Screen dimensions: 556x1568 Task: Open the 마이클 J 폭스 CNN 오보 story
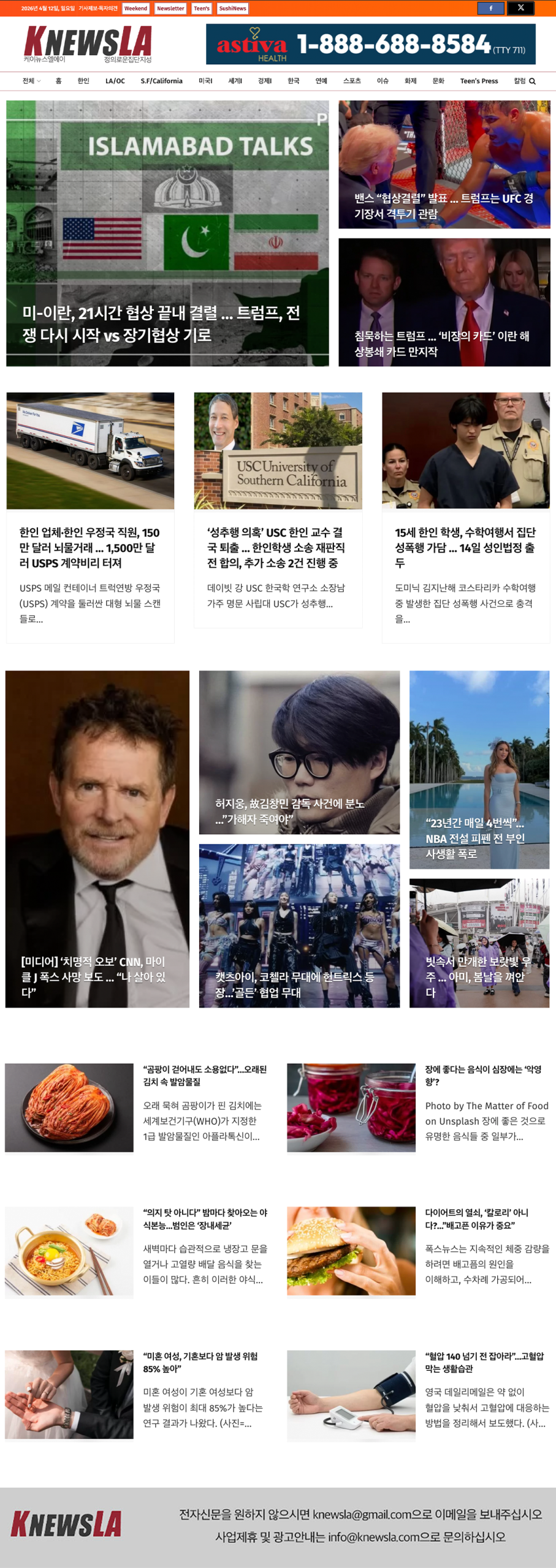[97, 839]
